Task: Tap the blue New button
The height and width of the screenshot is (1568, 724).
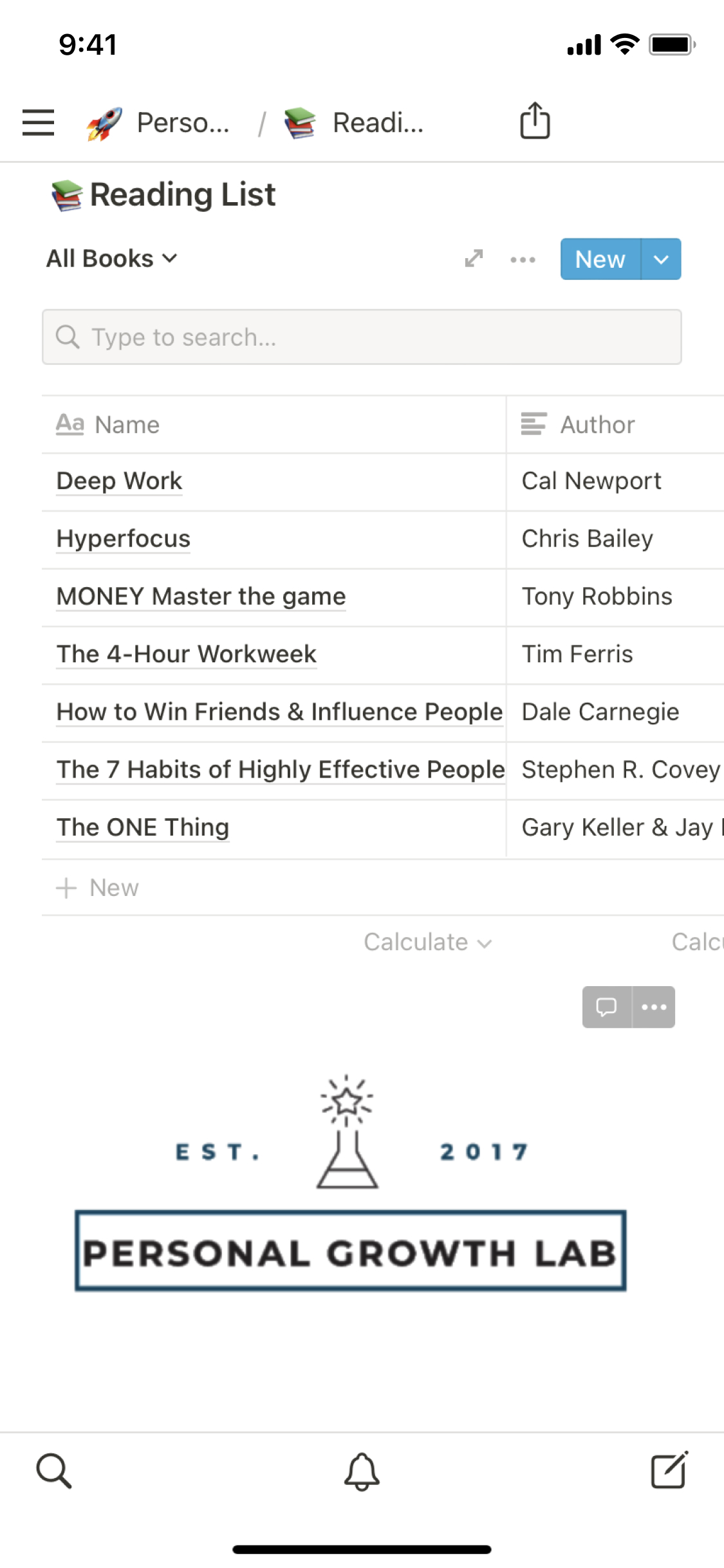Action: tap(600, 259)
